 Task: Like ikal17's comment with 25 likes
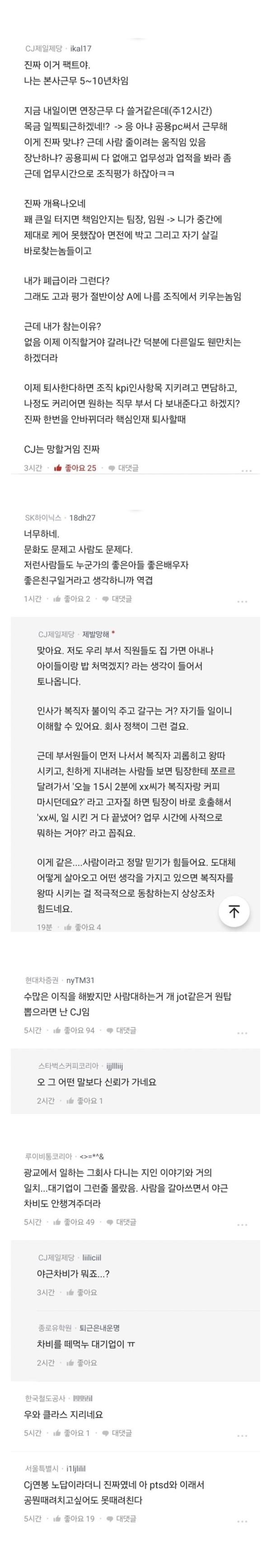point(75,468)
